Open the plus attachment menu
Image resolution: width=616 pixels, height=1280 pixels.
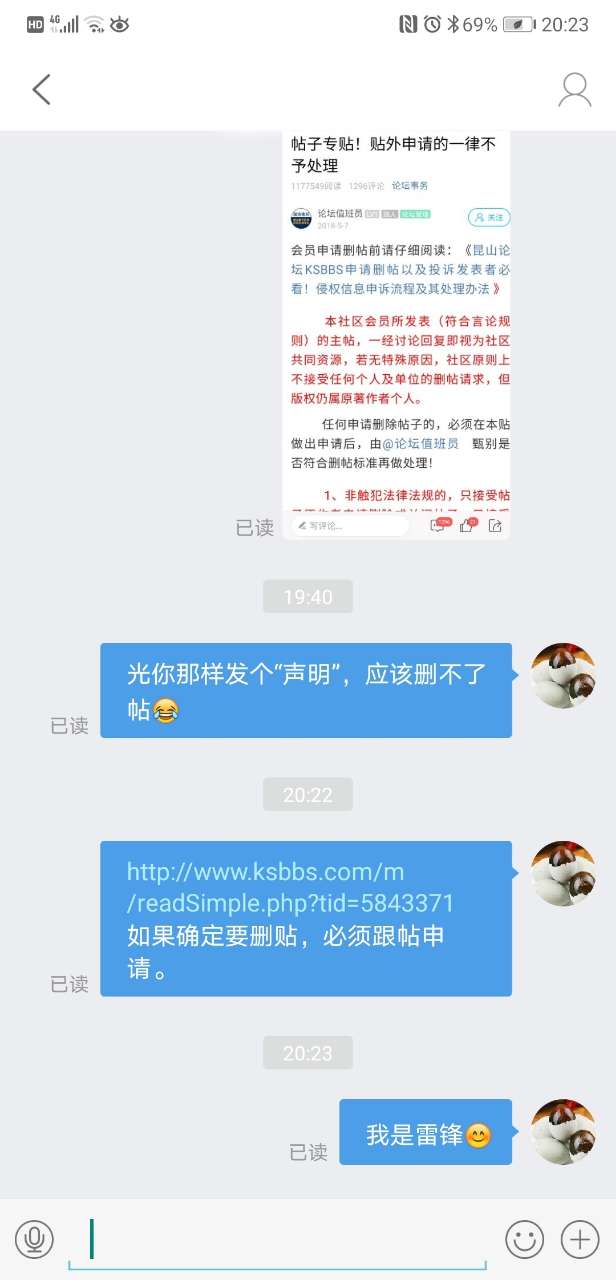click(580, 1239)
